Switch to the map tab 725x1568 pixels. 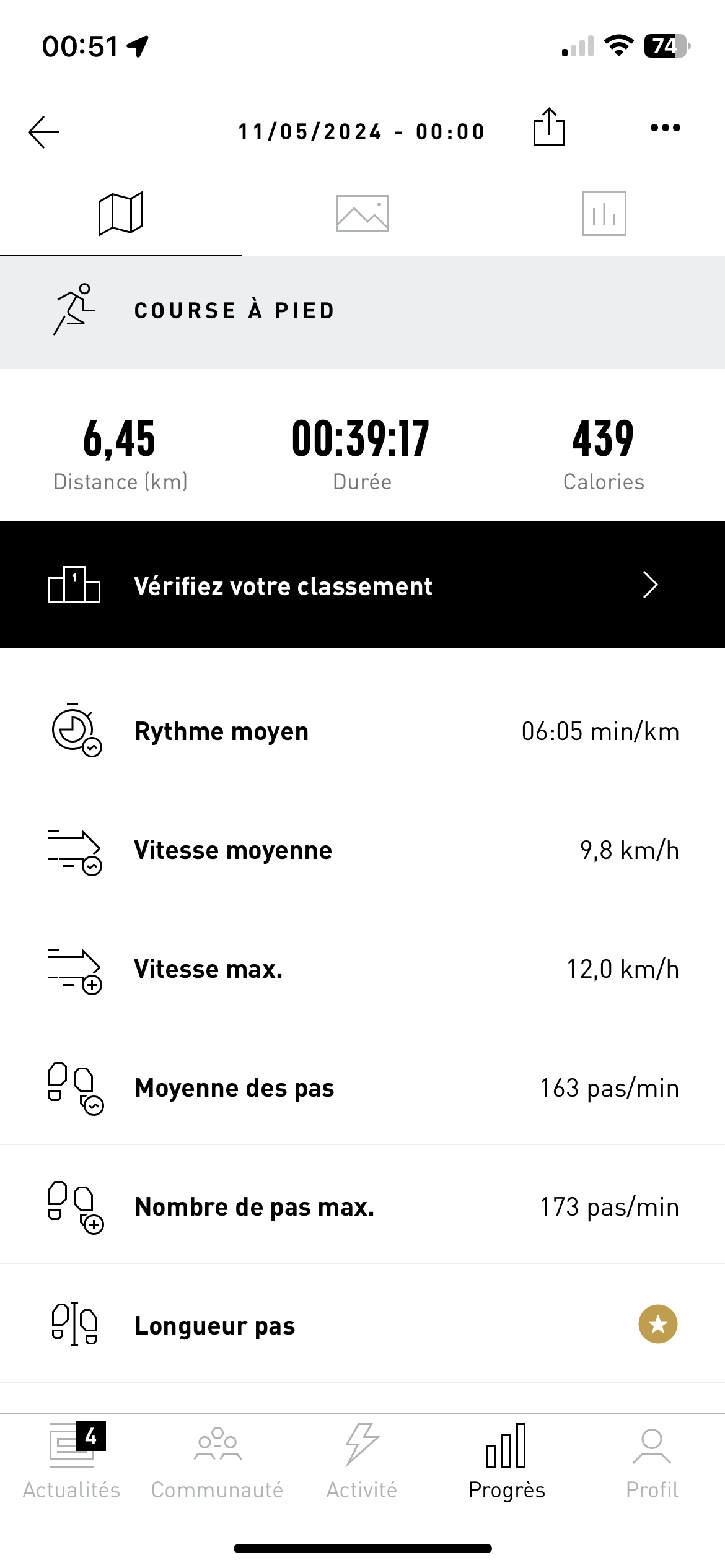click(121, 214)
